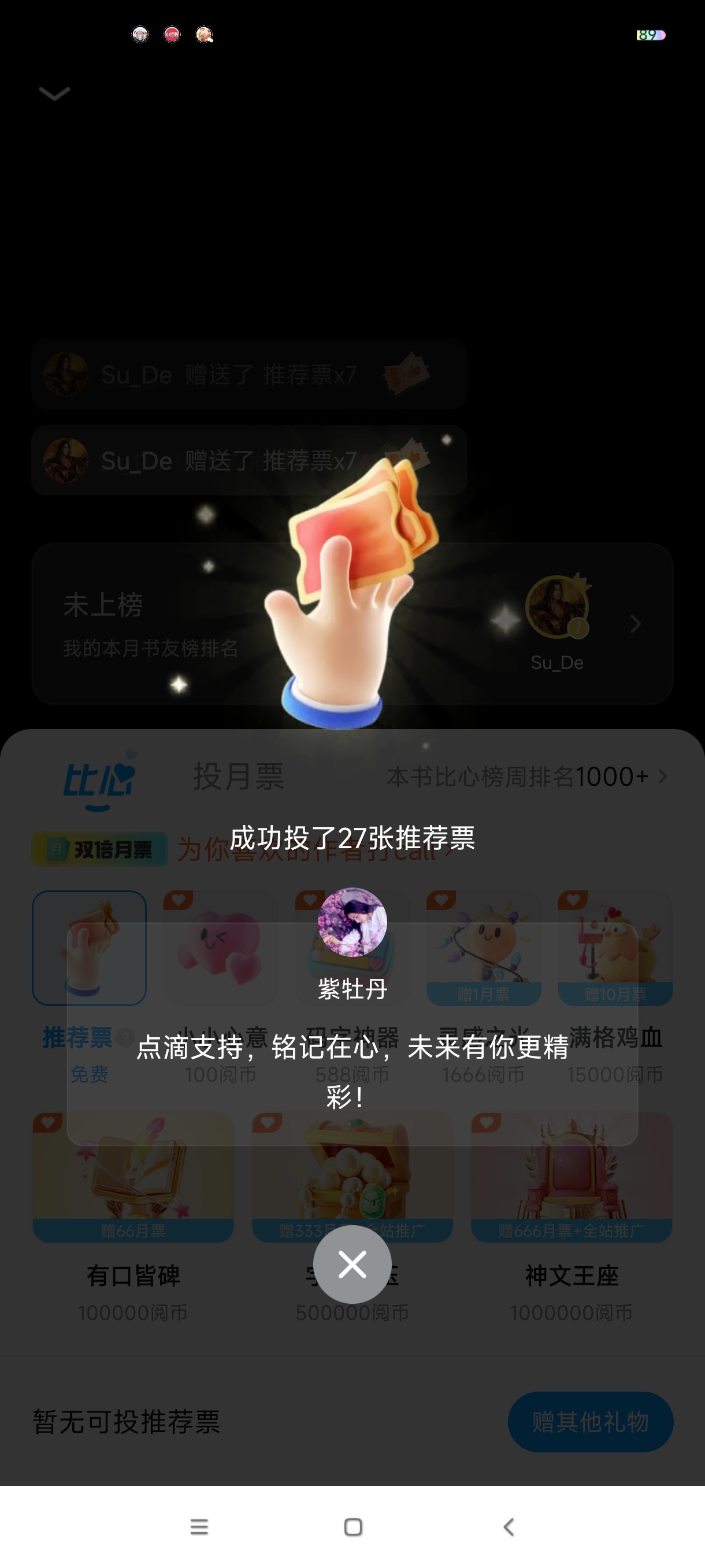This screenshot has height=1568, width=705.
Task: Close the vote success popup
Action: (x=352, y=1264)
